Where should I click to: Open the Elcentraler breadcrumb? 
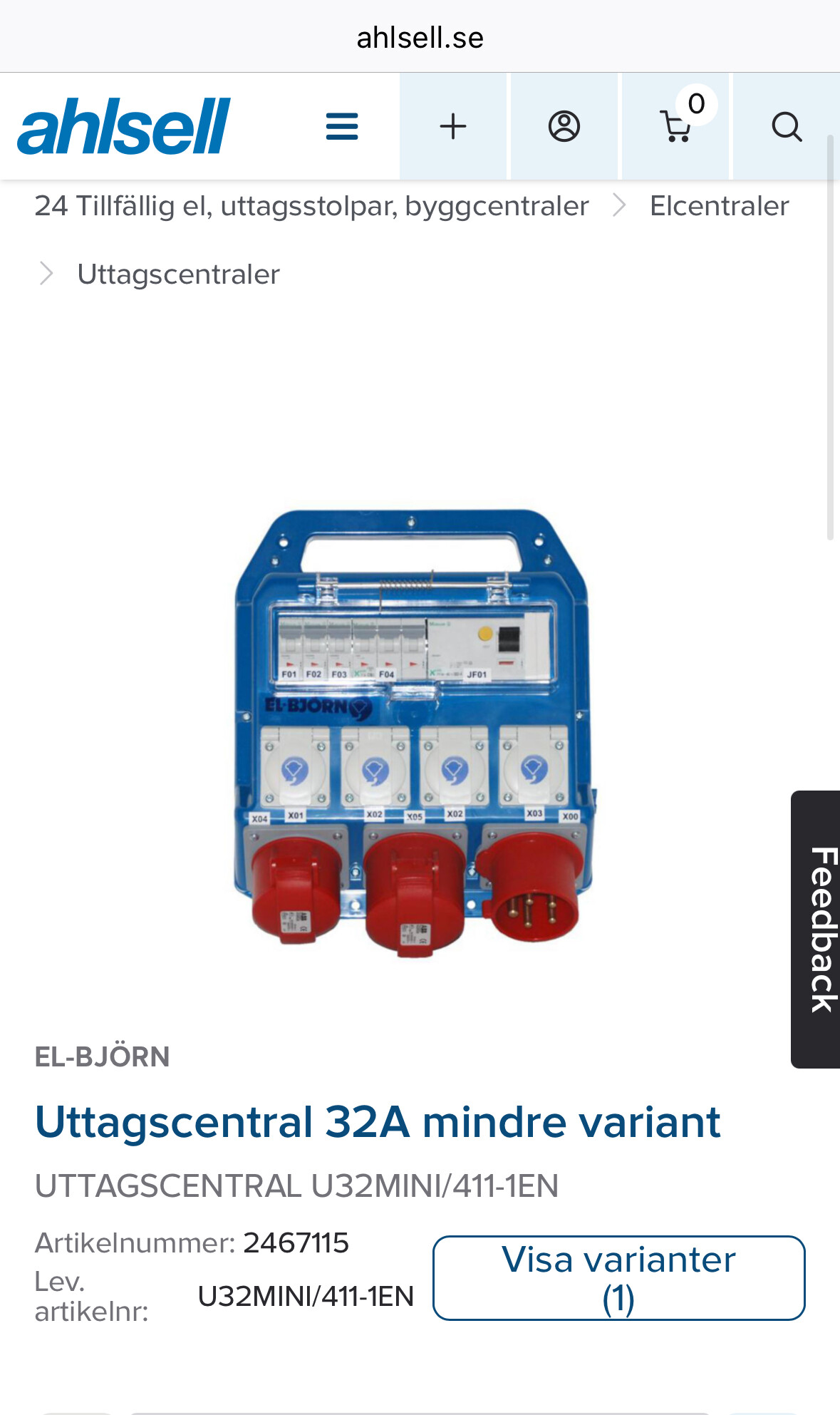click(x=719, y=206)
